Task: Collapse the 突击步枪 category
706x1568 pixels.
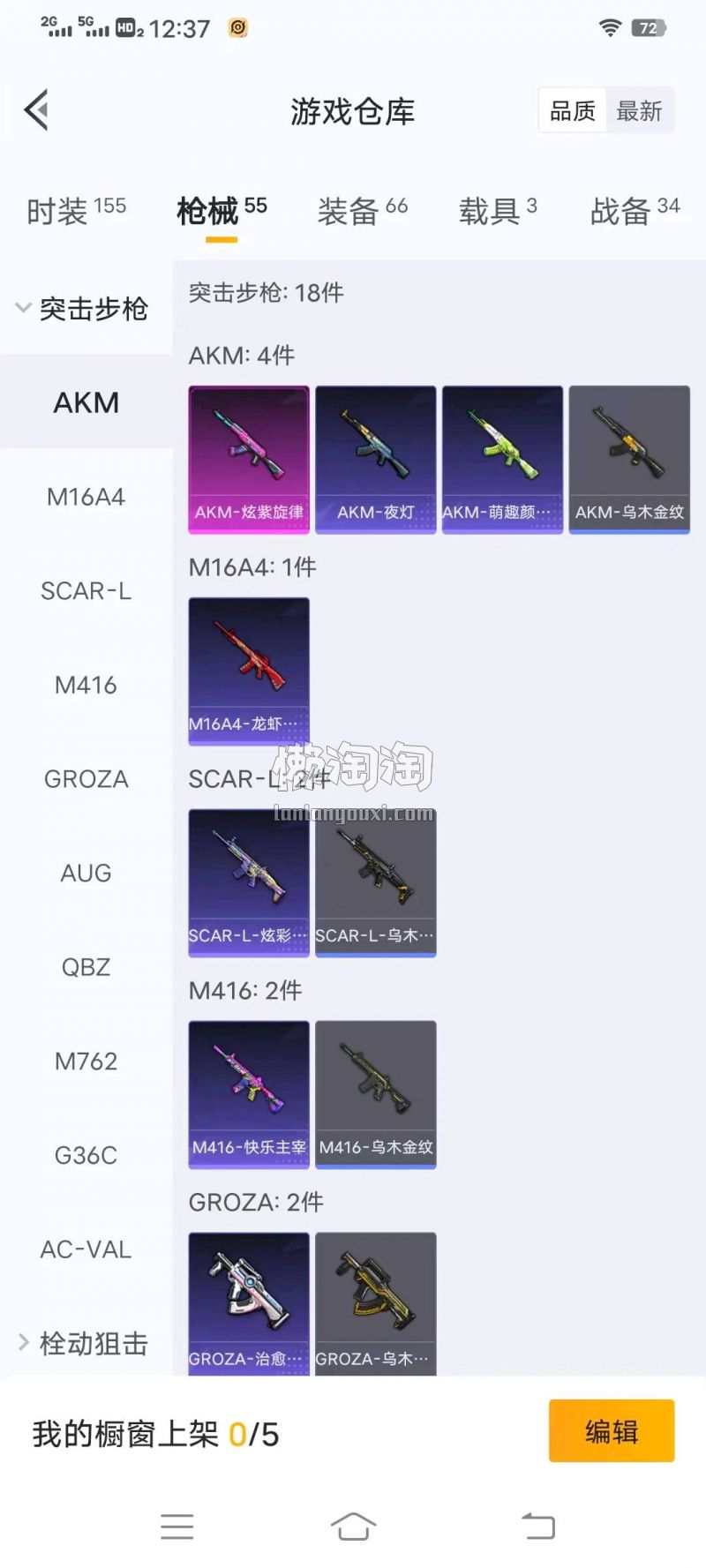Action: click(x=84, y=309)
